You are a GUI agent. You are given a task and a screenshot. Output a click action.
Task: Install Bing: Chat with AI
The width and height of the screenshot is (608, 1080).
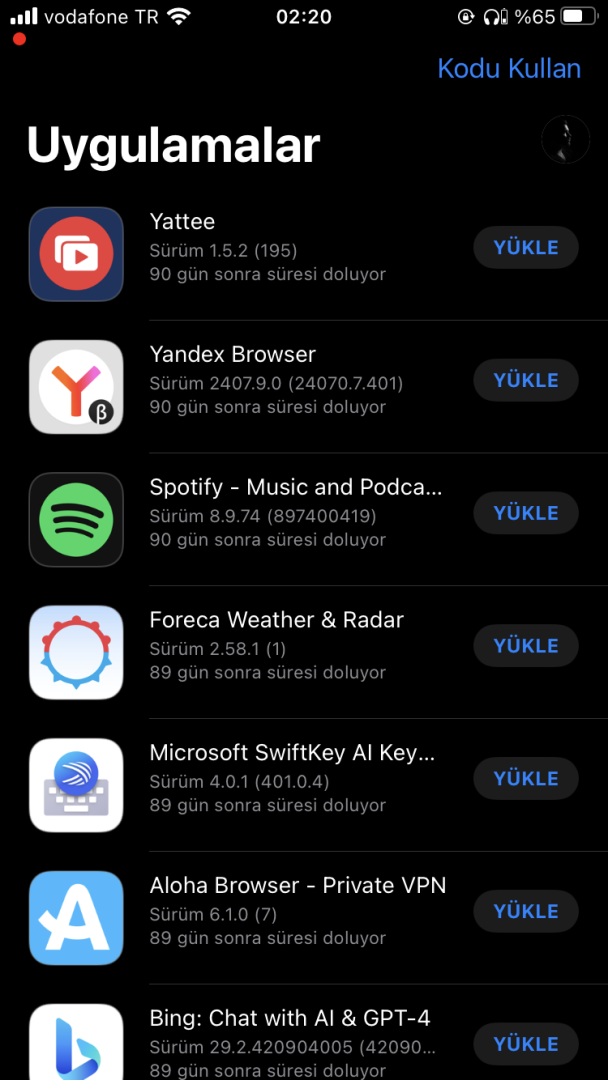(x=525, y=1044)
